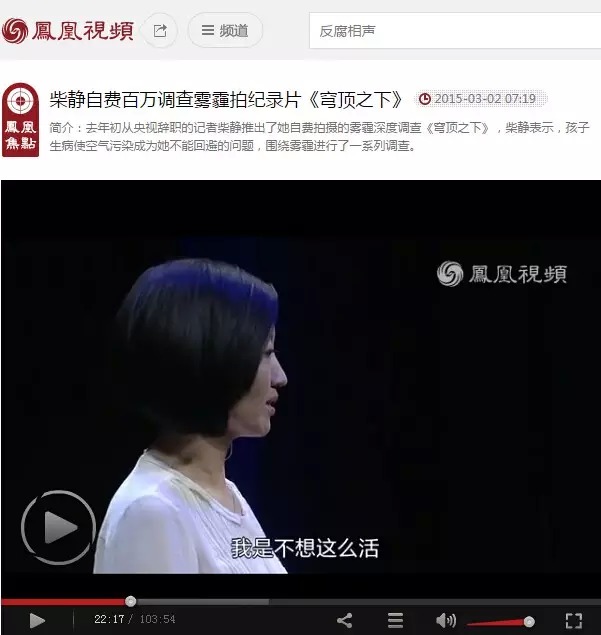Enter fullscreen mode
601x635 pixels.
[573, 620]
